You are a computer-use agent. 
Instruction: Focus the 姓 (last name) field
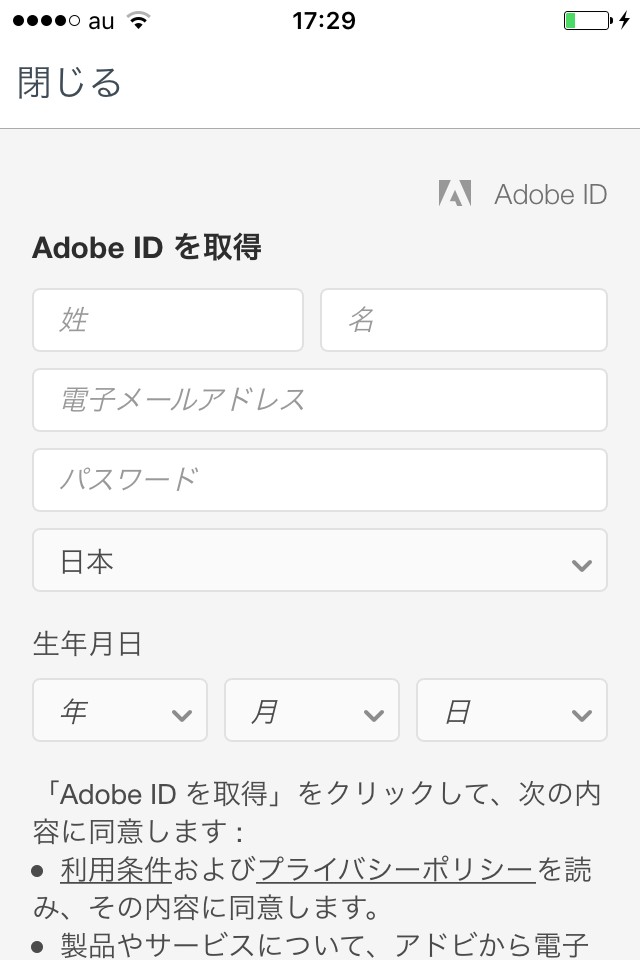167,320
